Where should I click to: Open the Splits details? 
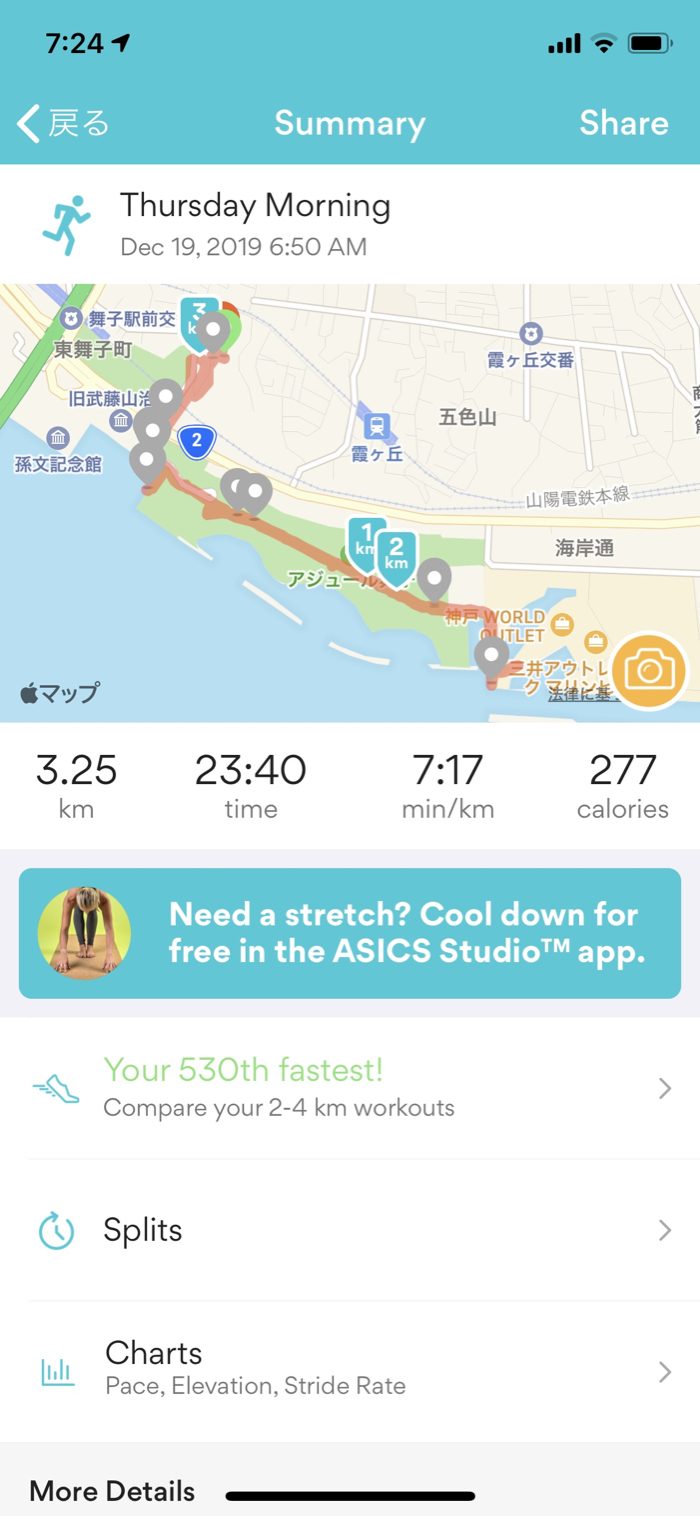(350, 1230)
